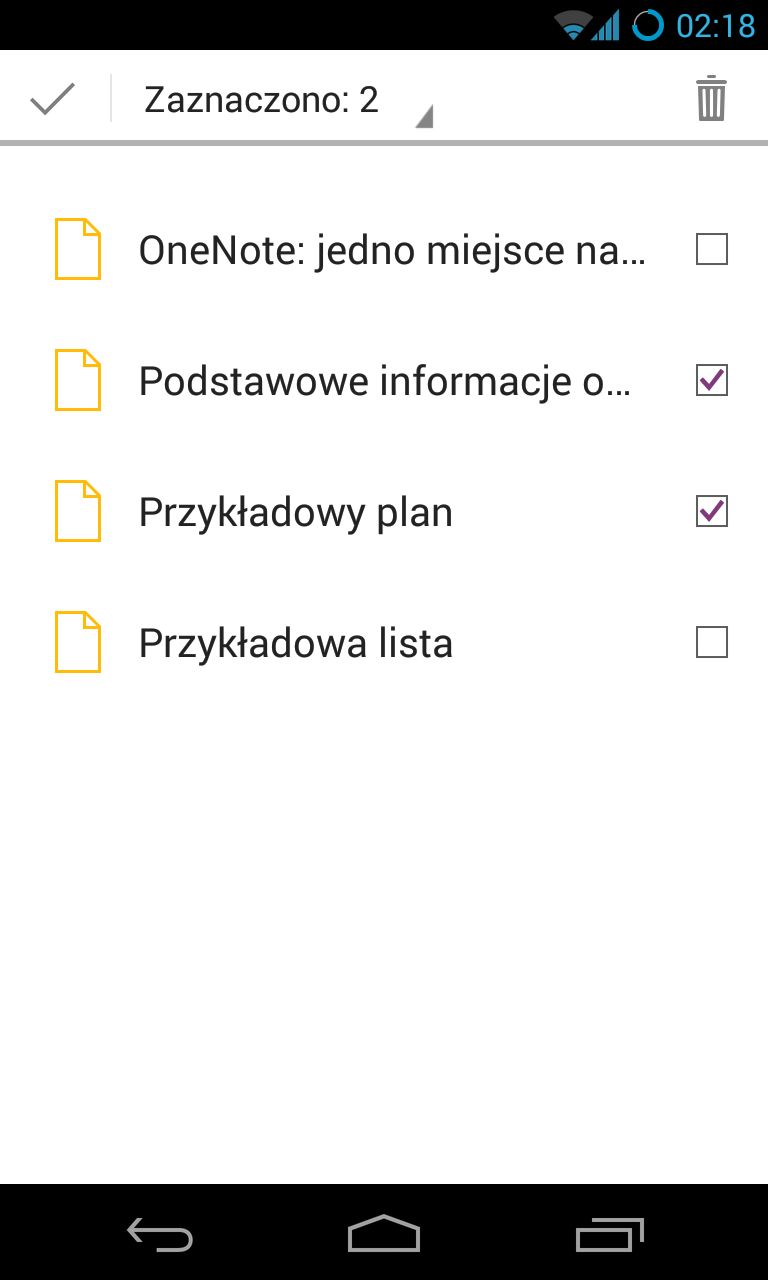Tap the system back button
Screen dimensions: 768x1280
(160, 1234)
